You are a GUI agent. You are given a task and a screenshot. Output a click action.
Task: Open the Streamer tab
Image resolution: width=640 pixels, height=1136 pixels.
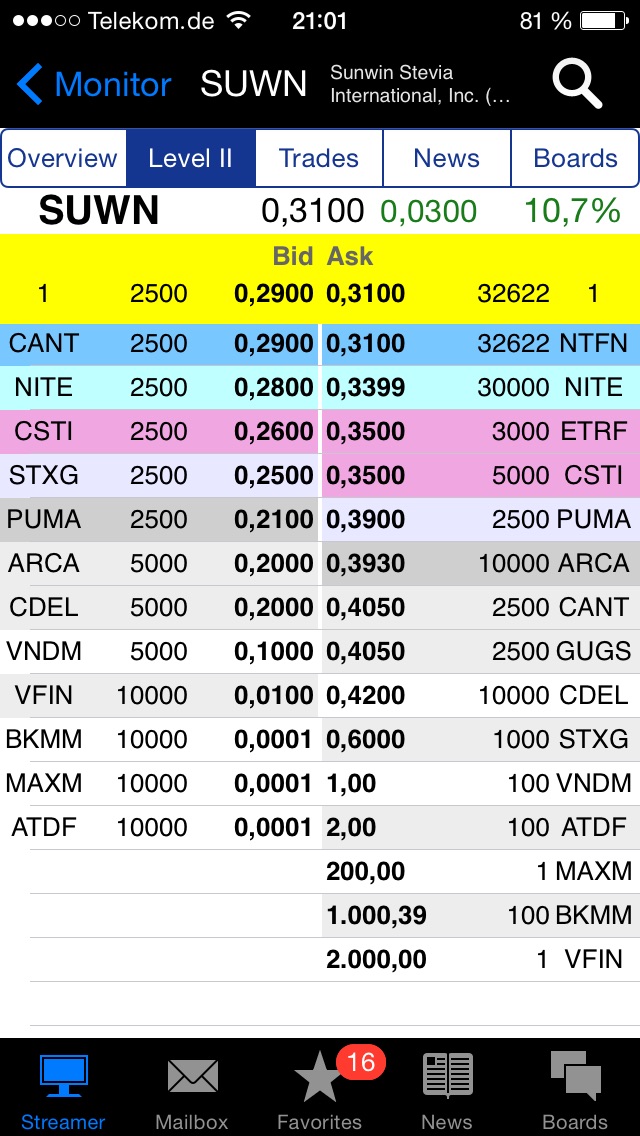coord(63,1090)
